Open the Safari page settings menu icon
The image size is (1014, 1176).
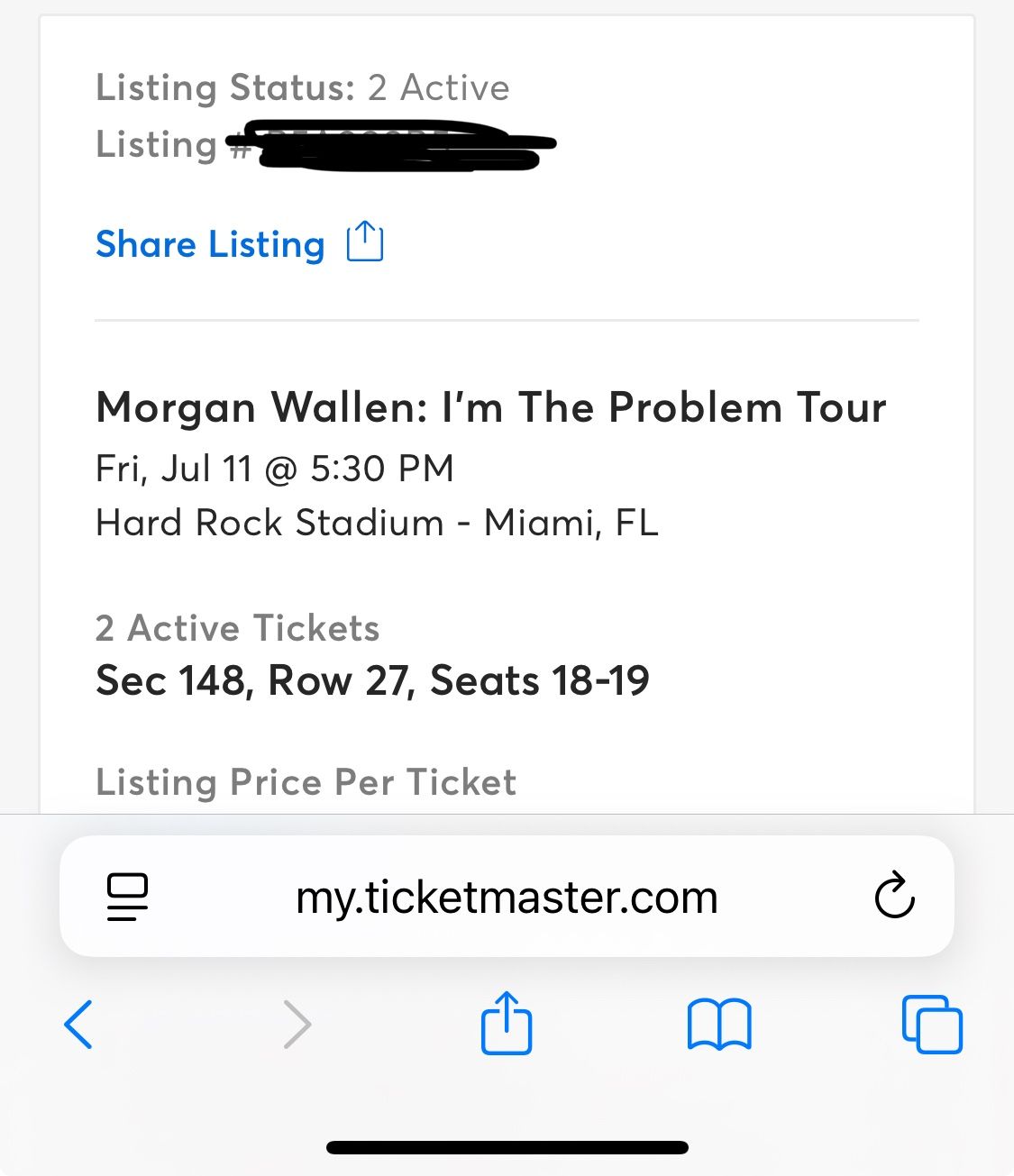[x=127, y=897]
